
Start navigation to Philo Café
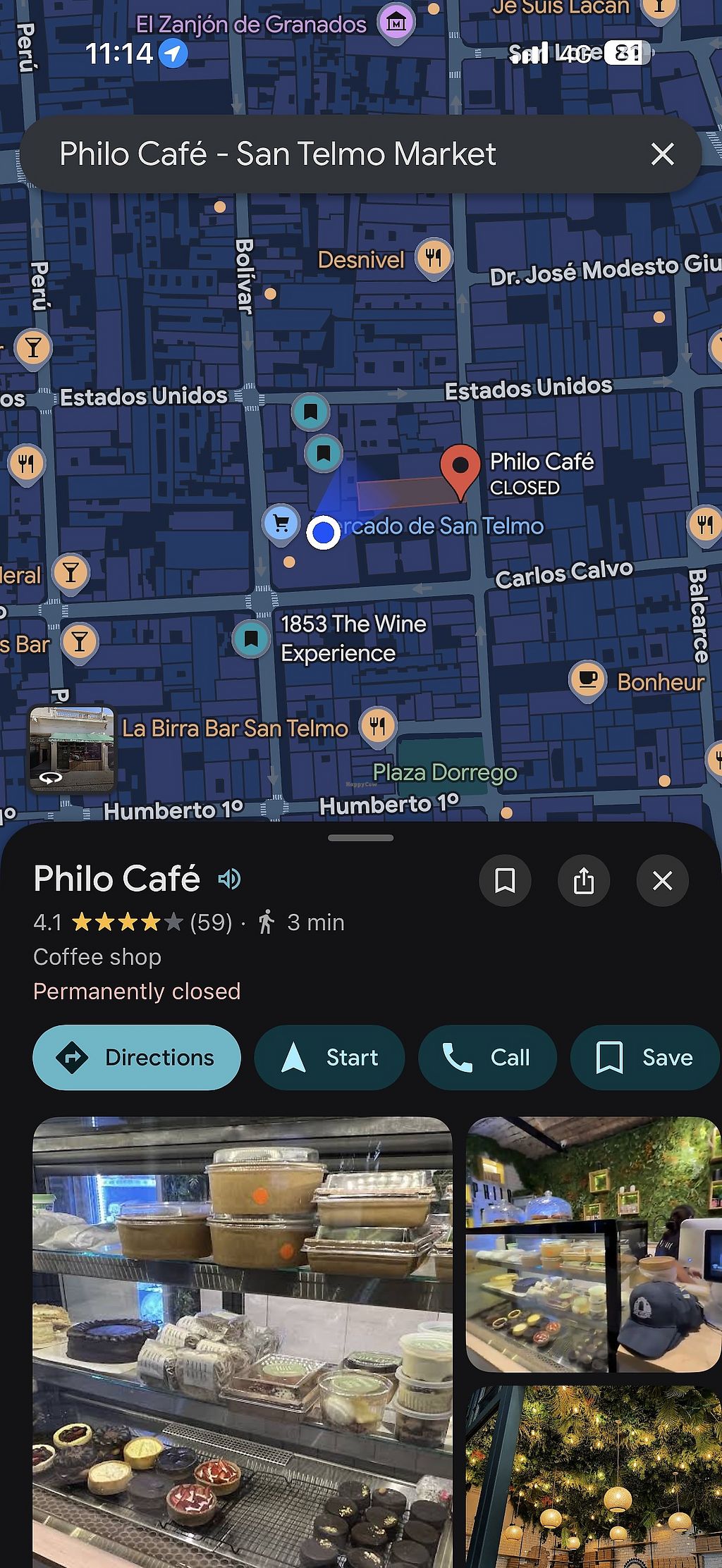click(329, 1057)
